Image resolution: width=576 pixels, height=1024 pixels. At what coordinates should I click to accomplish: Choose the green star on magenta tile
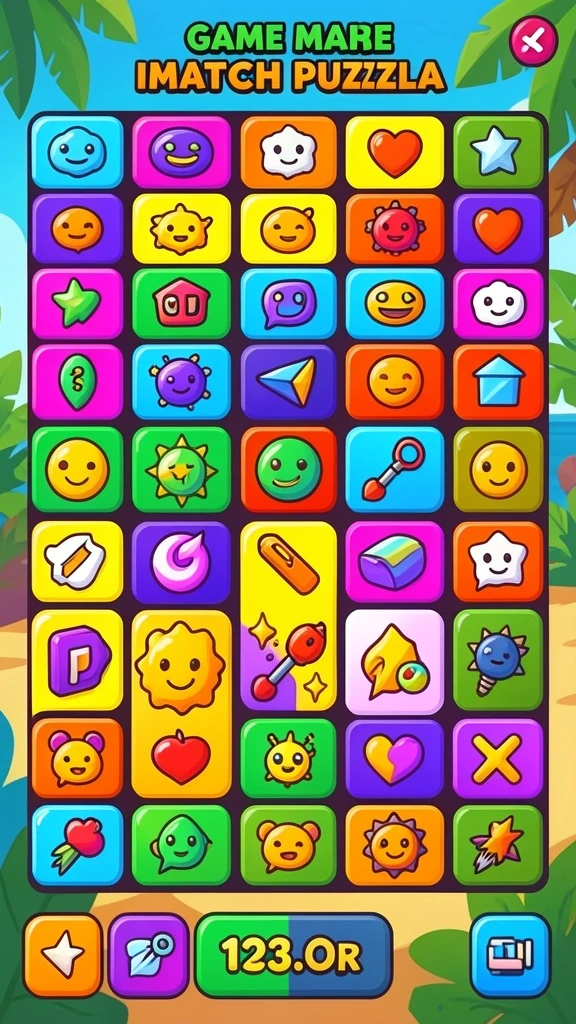click(77, 304)
